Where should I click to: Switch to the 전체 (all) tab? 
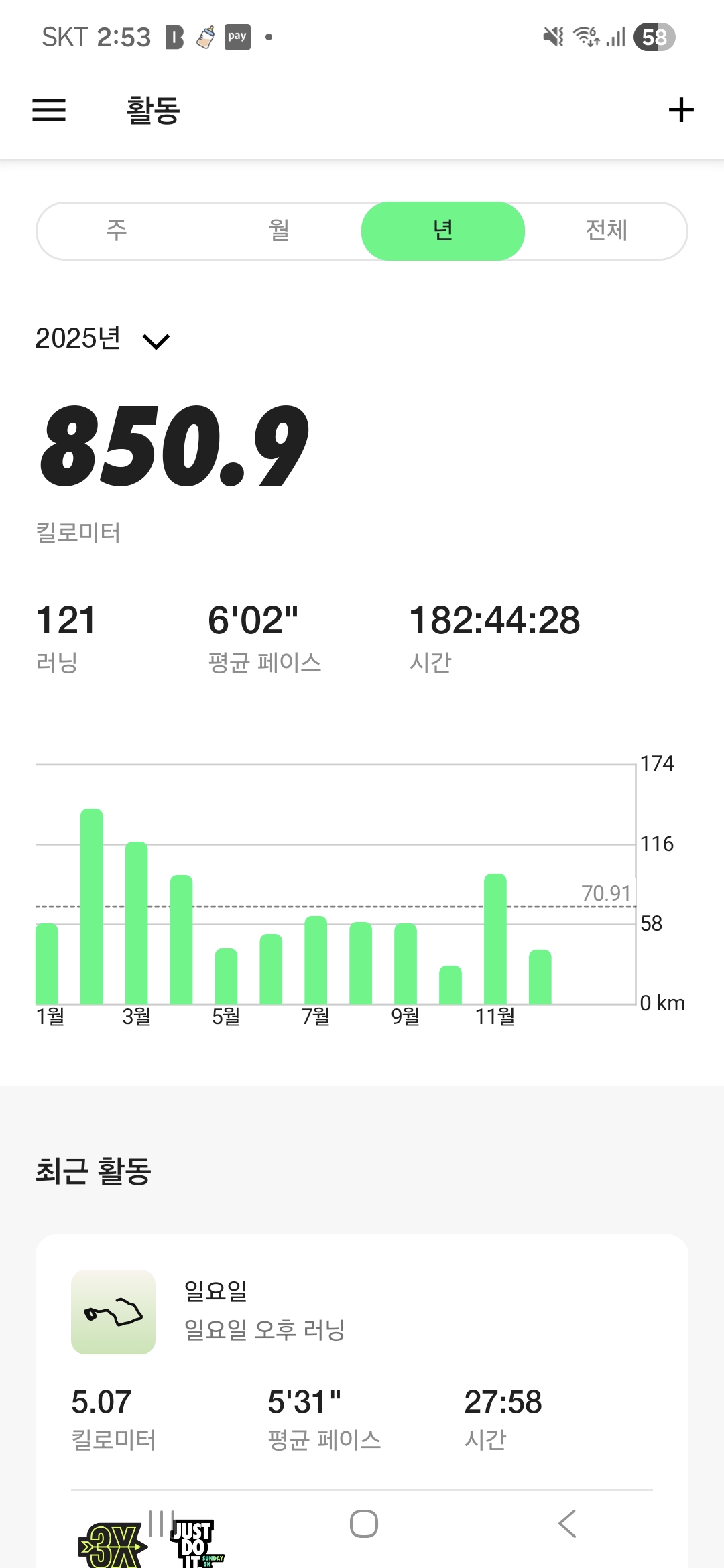606,231
